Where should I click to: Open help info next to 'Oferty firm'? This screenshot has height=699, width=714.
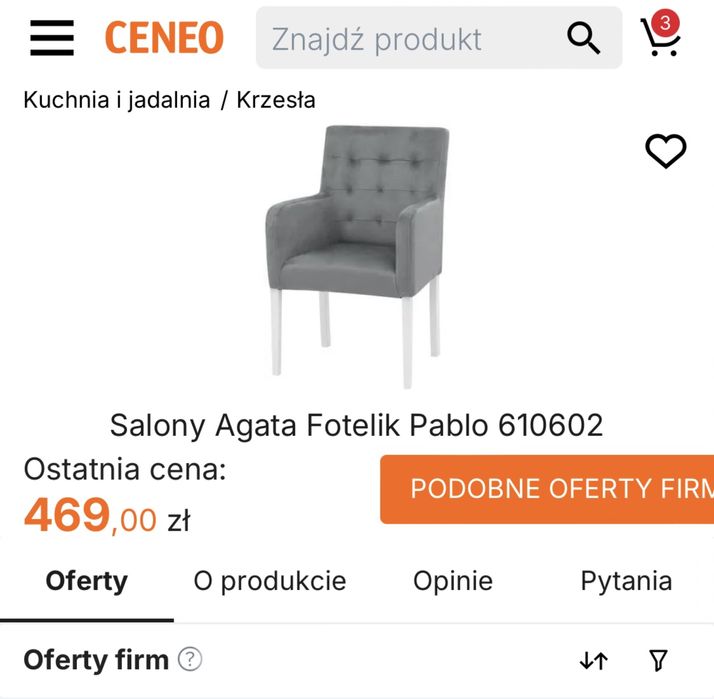190,660
